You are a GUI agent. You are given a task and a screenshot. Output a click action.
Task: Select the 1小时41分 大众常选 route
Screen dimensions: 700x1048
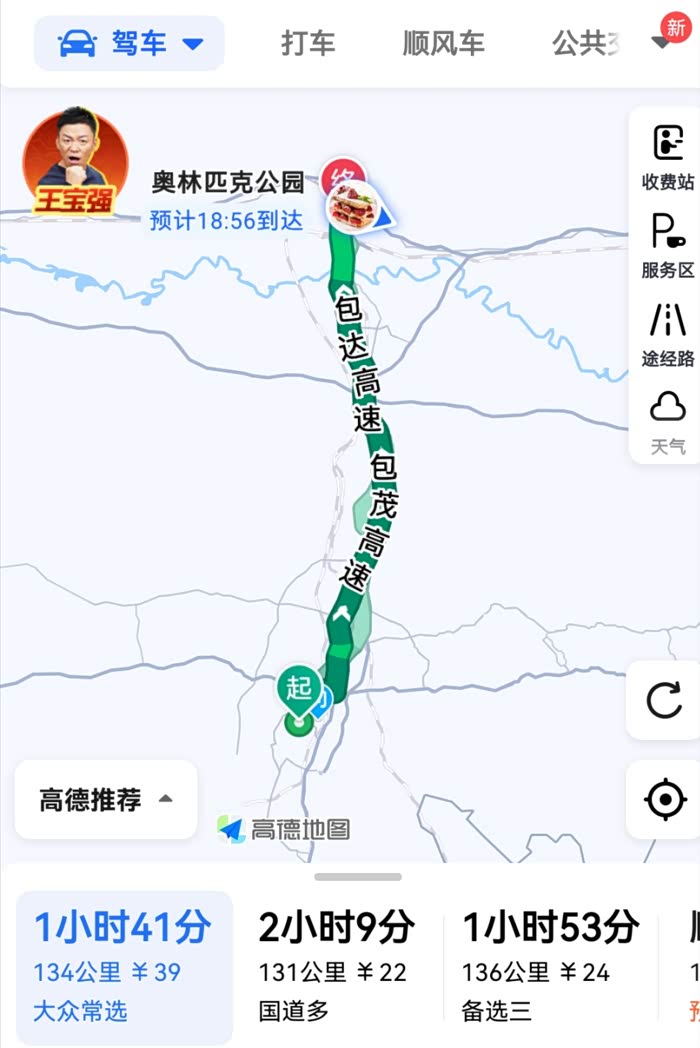[124, 967]
